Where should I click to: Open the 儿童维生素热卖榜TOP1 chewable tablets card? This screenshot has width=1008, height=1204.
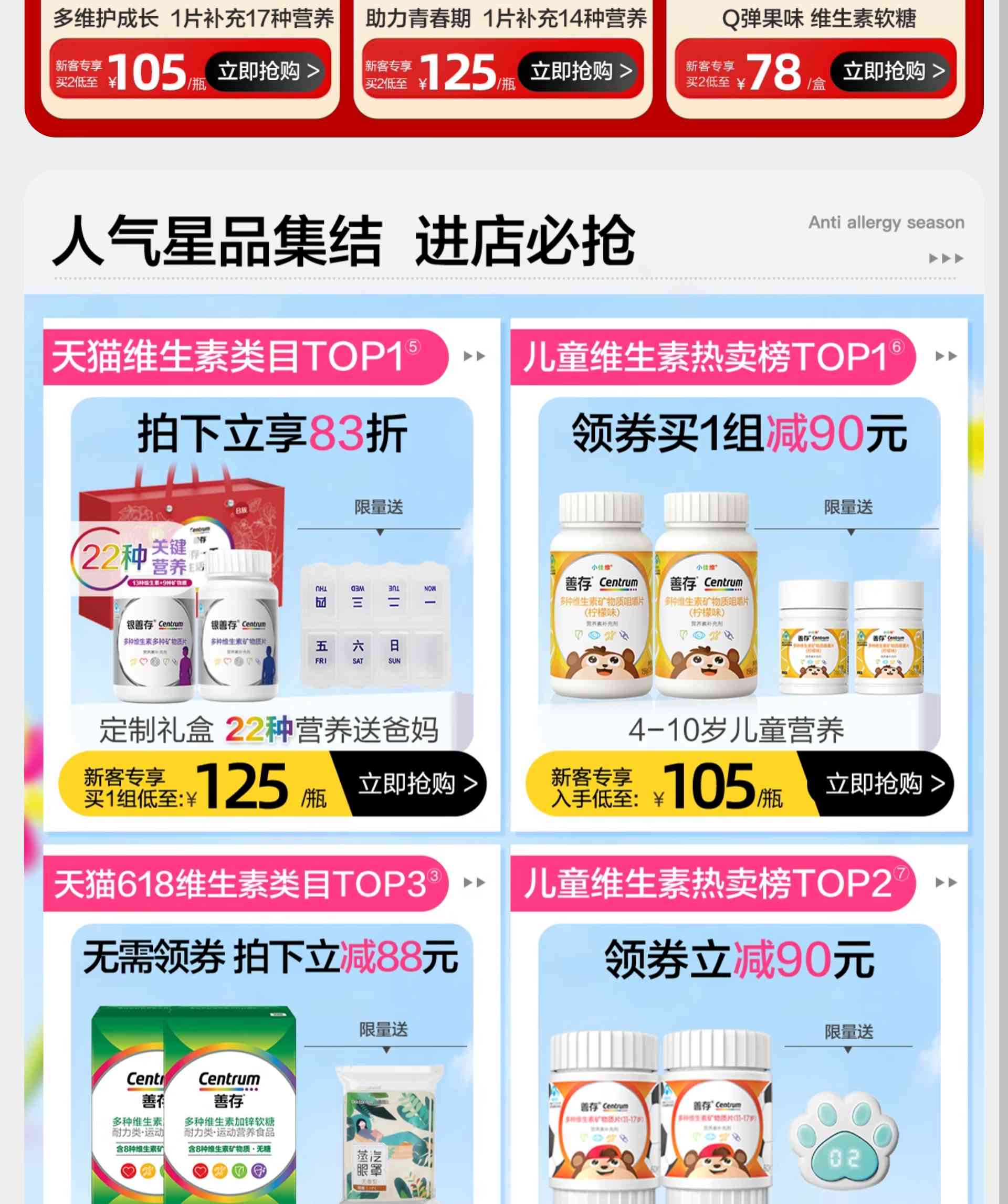point(739,573)
